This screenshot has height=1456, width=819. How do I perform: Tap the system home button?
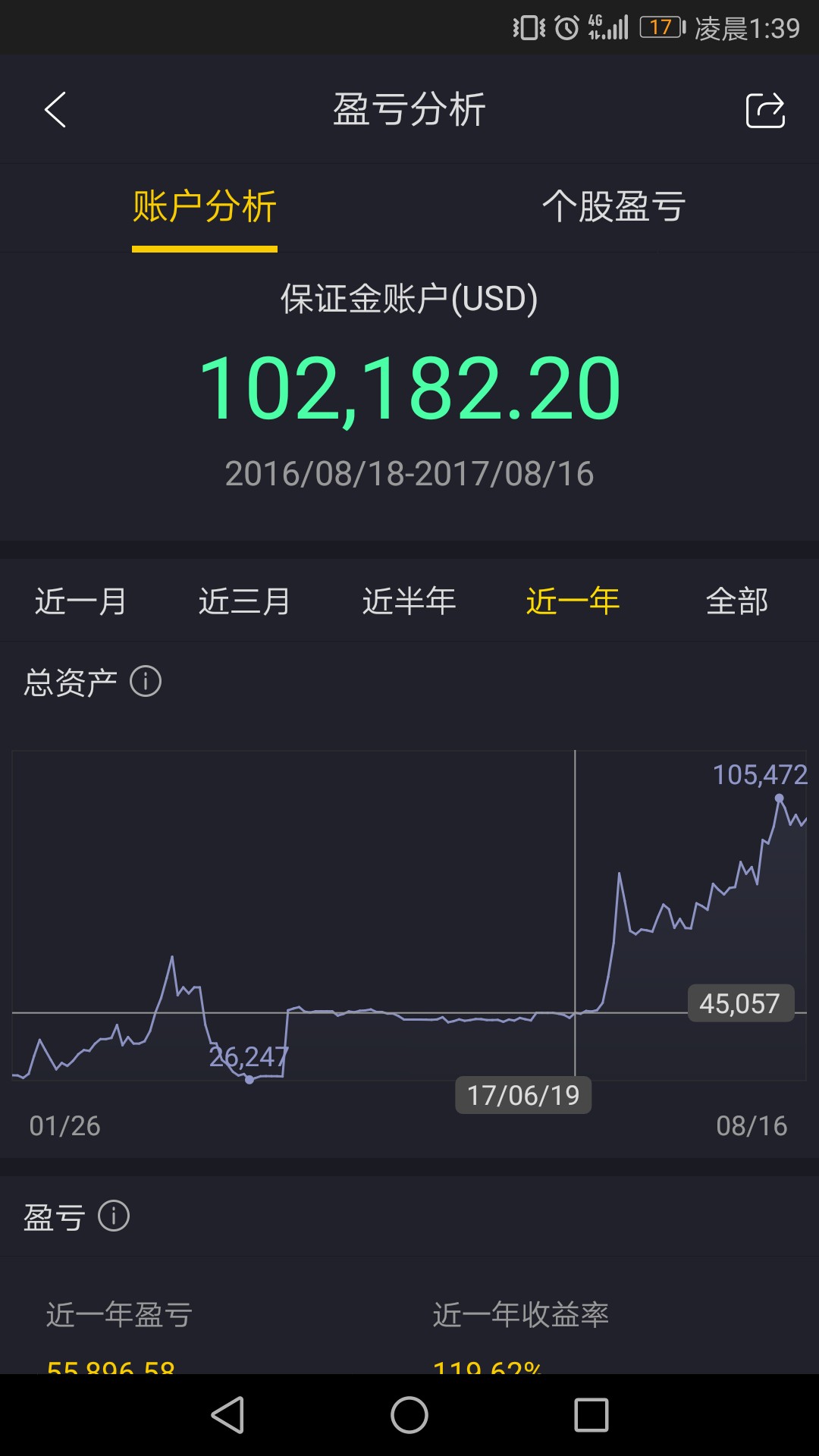(x=409, y=1415)
